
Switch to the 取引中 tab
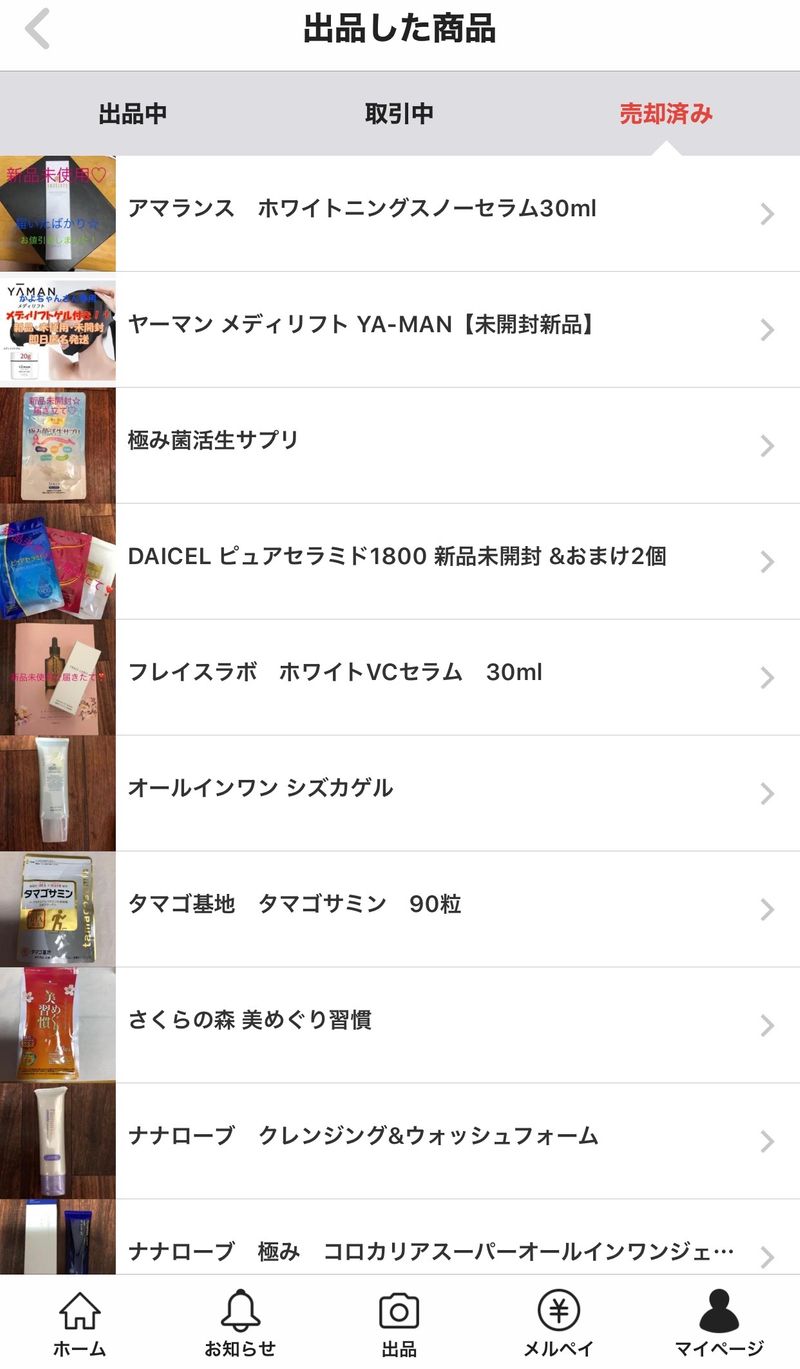click(x=399, y=114)
